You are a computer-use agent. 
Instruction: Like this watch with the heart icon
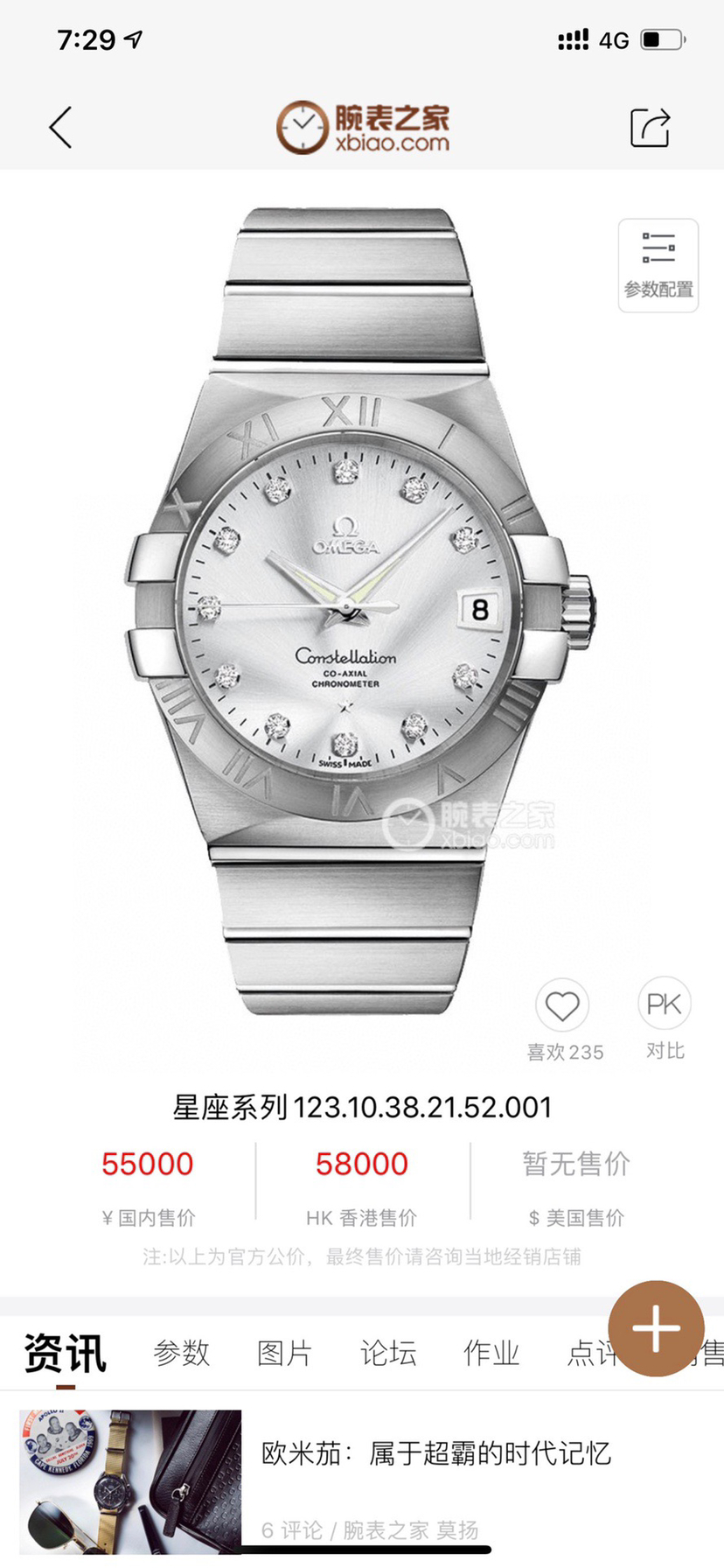click(562, 1006)
